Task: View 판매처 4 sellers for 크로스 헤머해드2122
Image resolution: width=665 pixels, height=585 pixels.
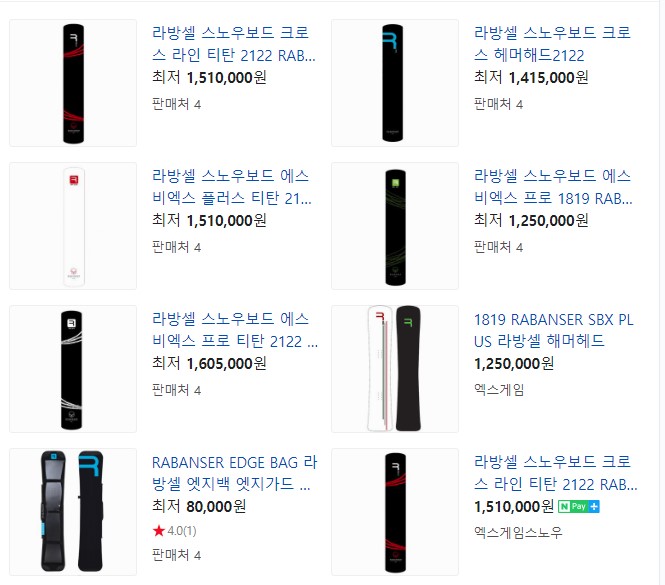Action: 498,103
